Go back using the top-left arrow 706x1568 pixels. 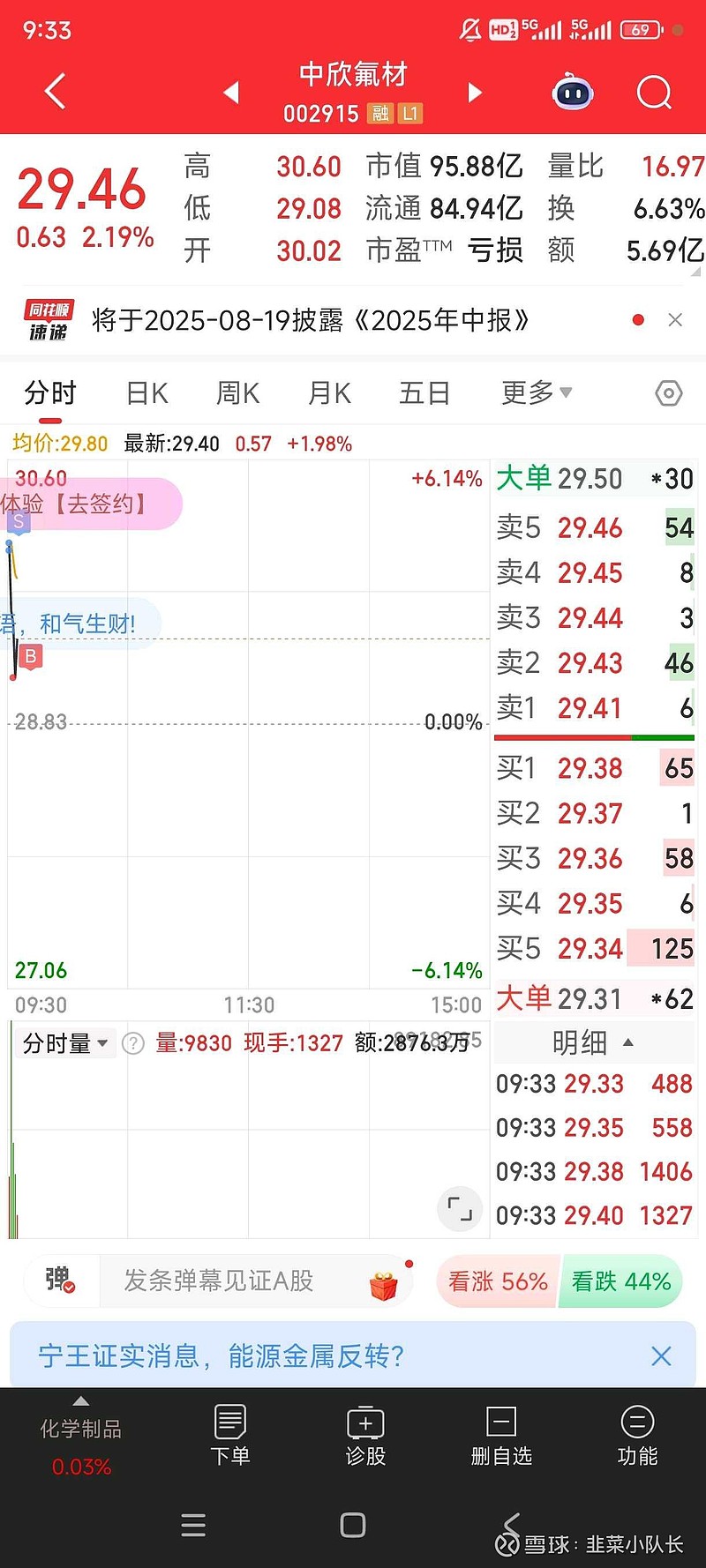coord(55,92)
